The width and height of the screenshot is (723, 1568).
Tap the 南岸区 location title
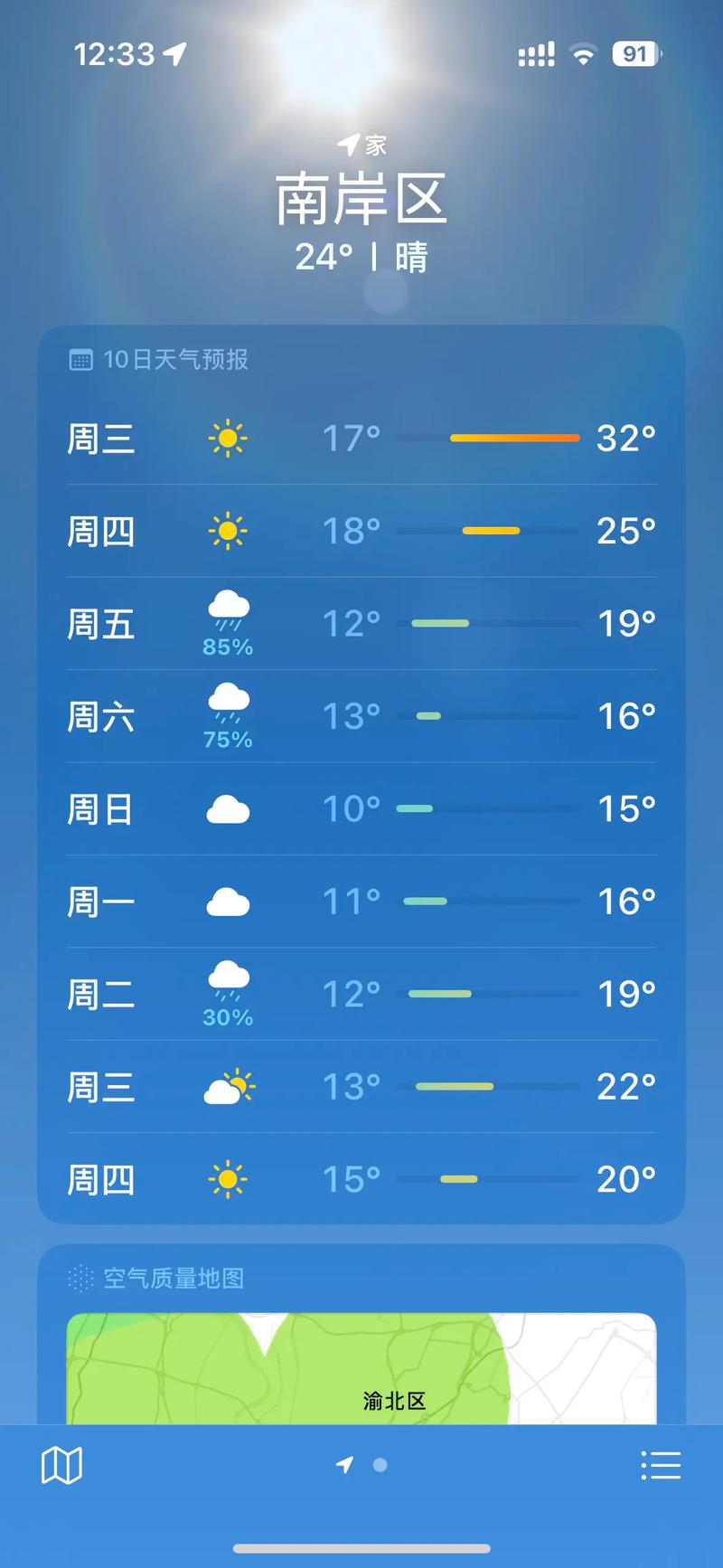coord(361,197)
